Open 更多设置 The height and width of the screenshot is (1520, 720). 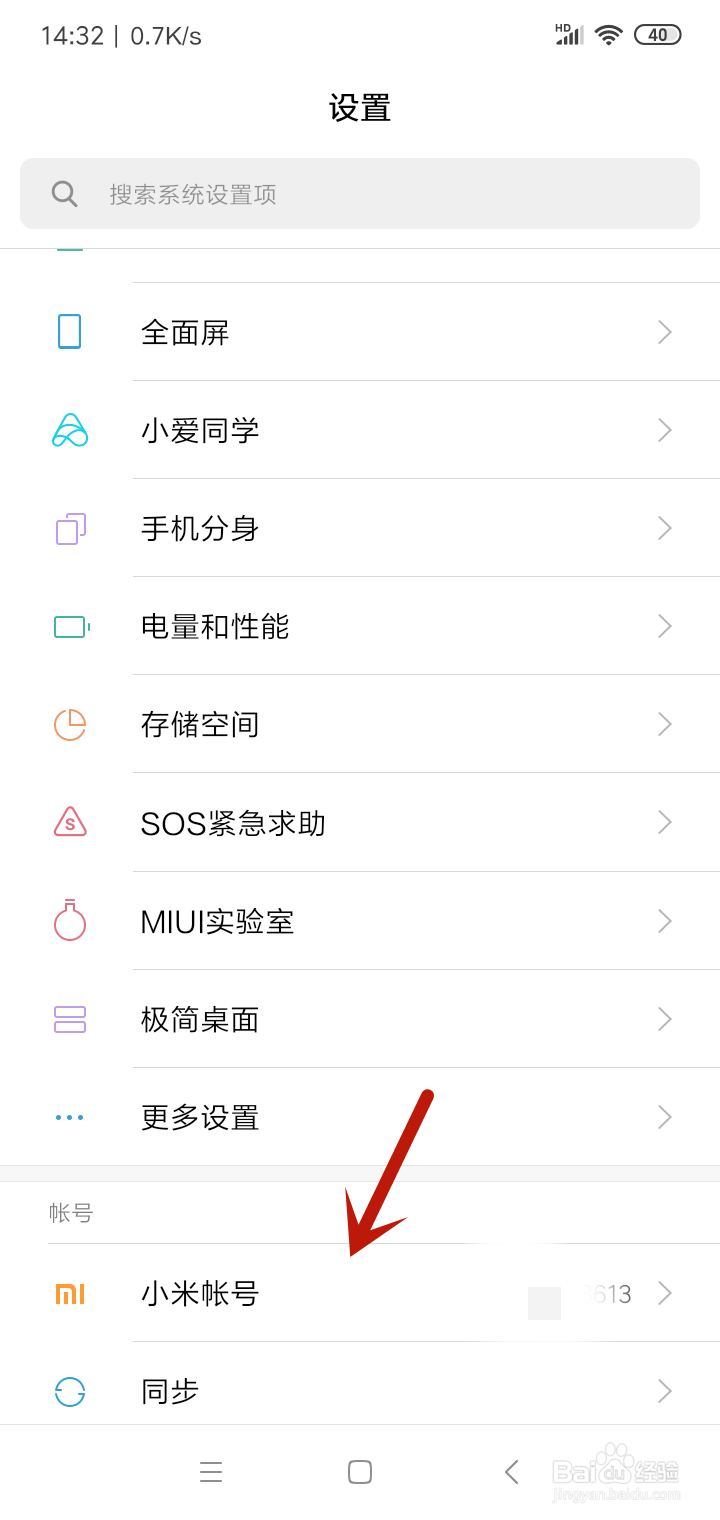click(360, 1117)
